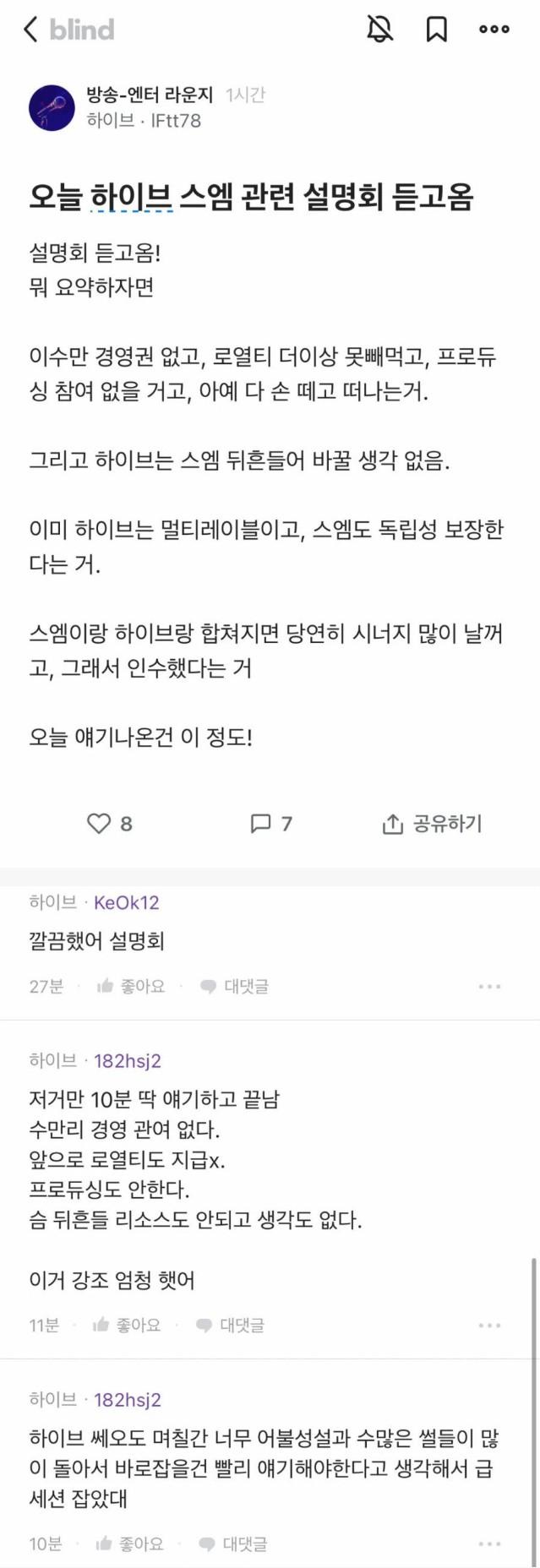Viewport: 540px width, 1568px height.
Task: Open more options on the 10분 comment
Action: pyautogui.click(x=489, y=1543)
